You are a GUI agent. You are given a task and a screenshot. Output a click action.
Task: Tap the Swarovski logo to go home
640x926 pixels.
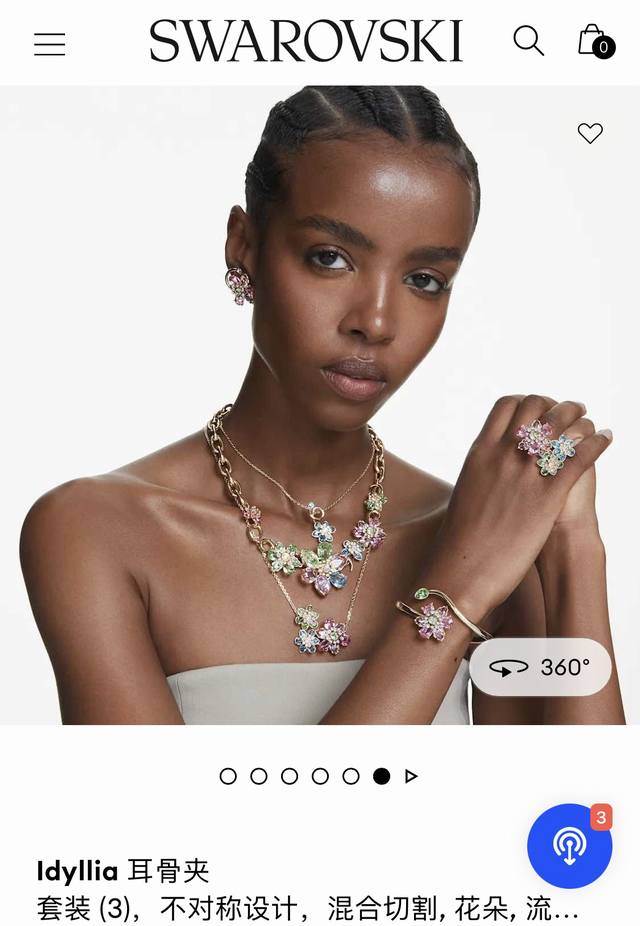(x=306, y=42)
